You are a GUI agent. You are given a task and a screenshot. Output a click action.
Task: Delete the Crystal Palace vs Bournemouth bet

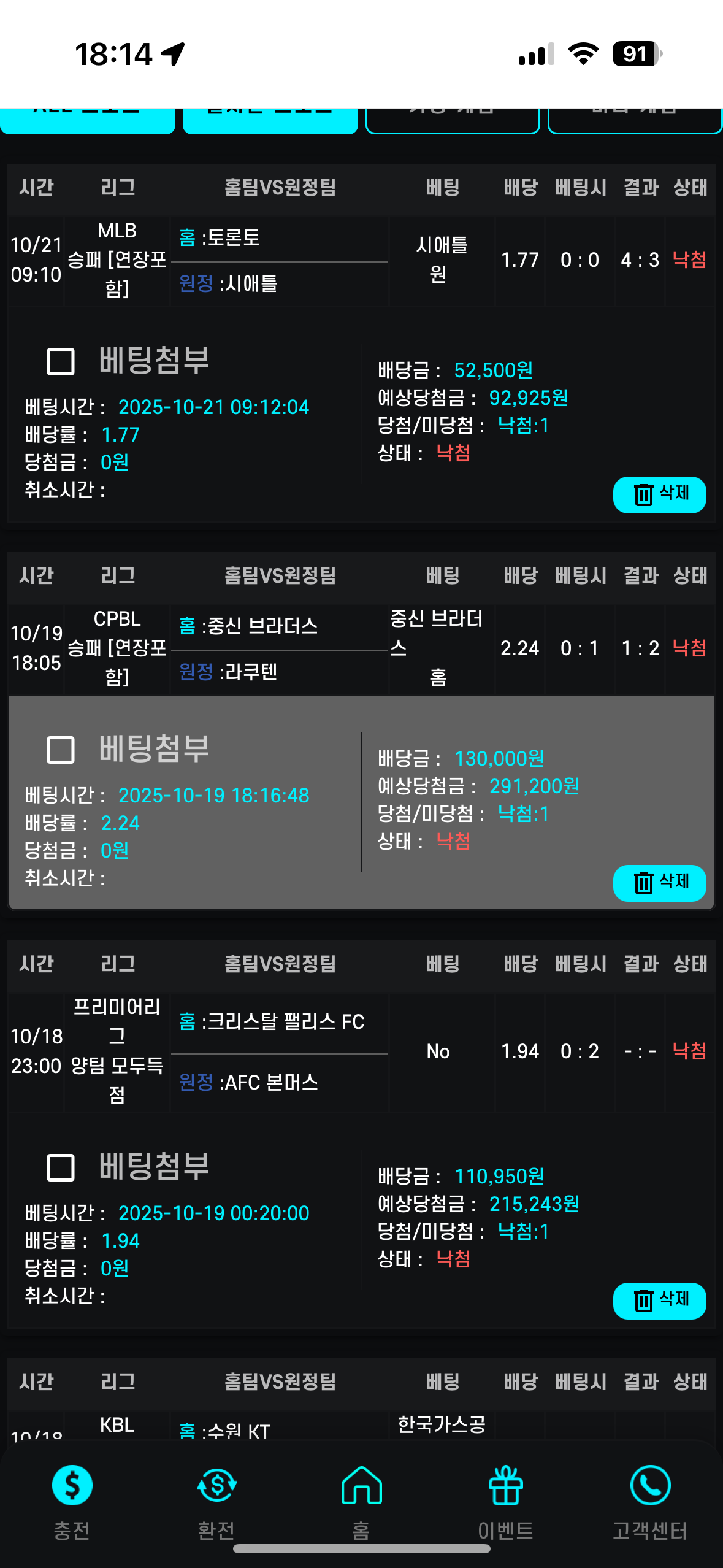[x=659, y=1301]
